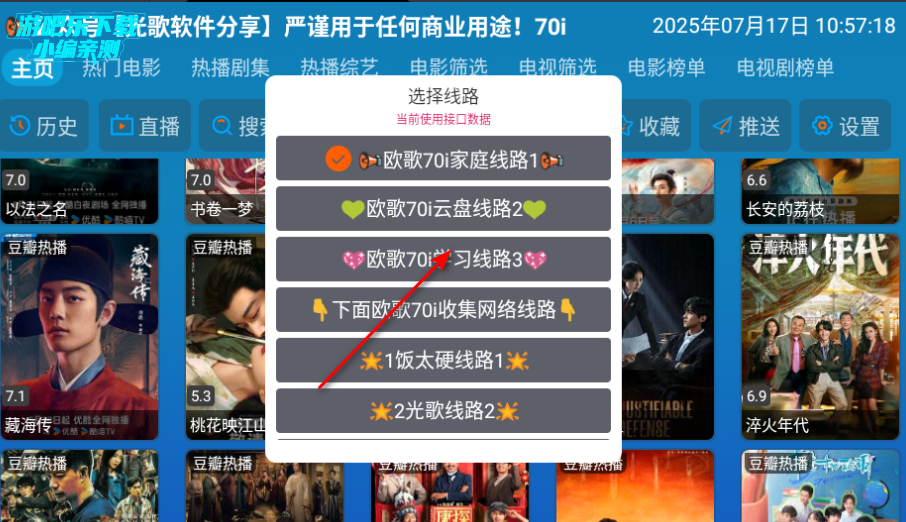Screen dimensions: 906x522
Task: Switch to 欧歌70i学习线路3 source
Action: tap(443, 260)
